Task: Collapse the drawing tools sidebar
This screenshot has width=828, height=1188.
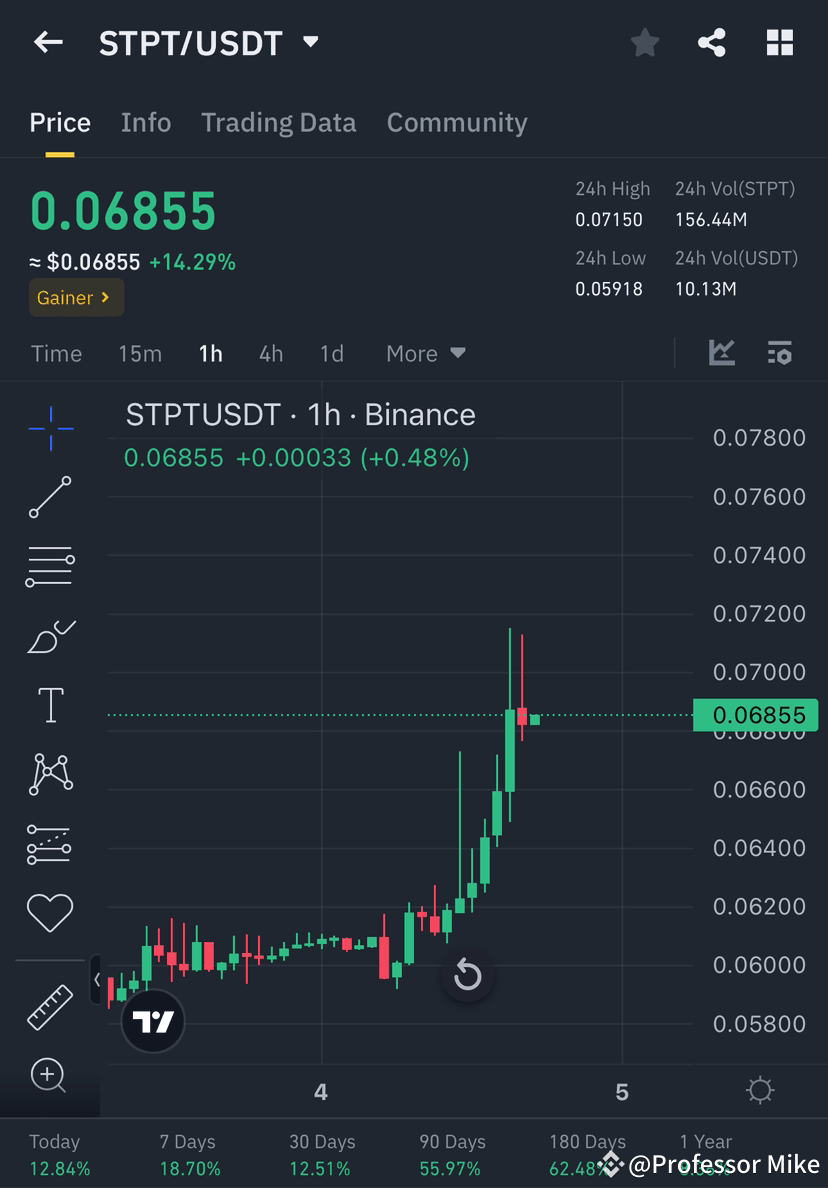Action: [x=96, y=981]
